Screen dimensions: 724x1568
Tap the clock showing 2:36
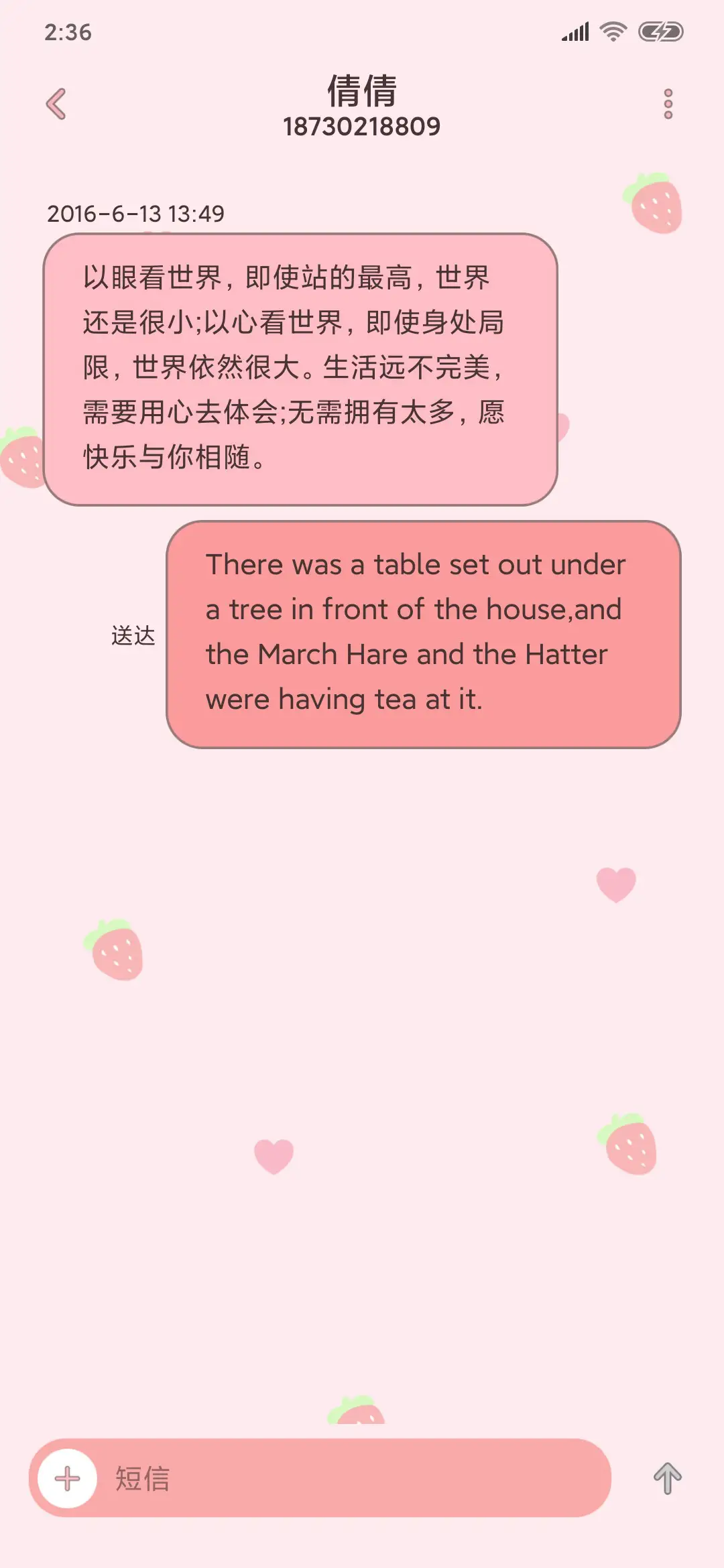[x=69, y=31]
